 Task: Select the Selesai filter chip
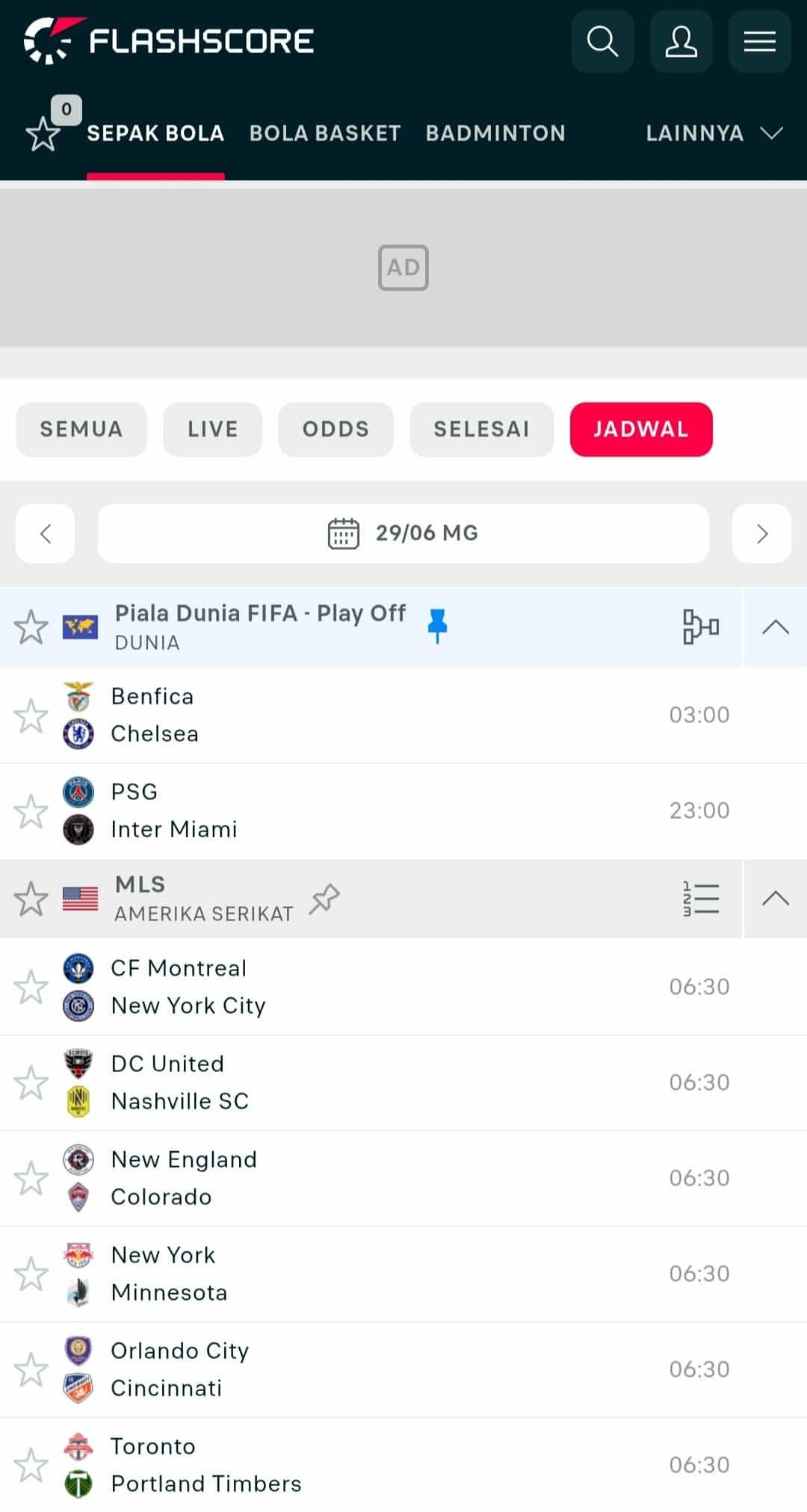click(481, 429)
